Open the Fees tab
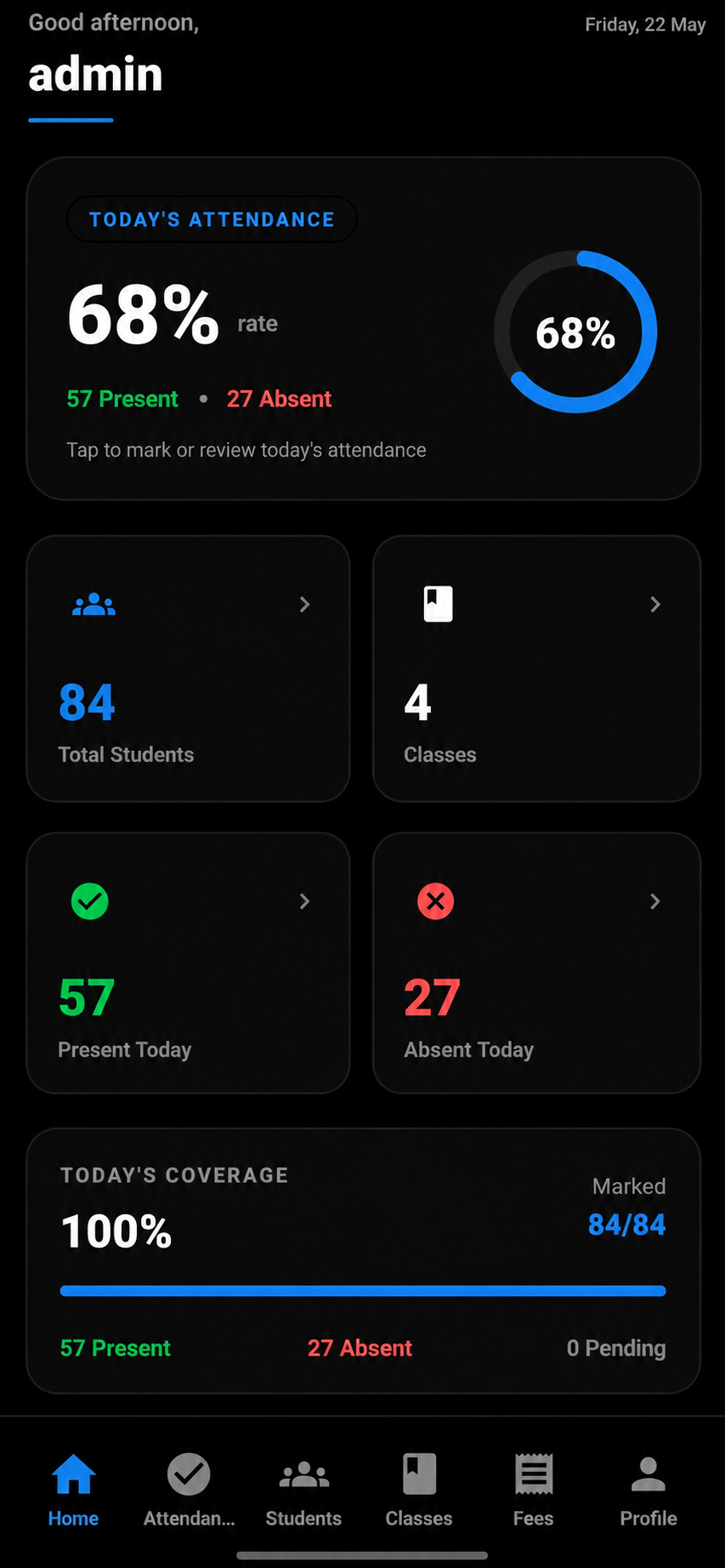 click(534, 1490)
